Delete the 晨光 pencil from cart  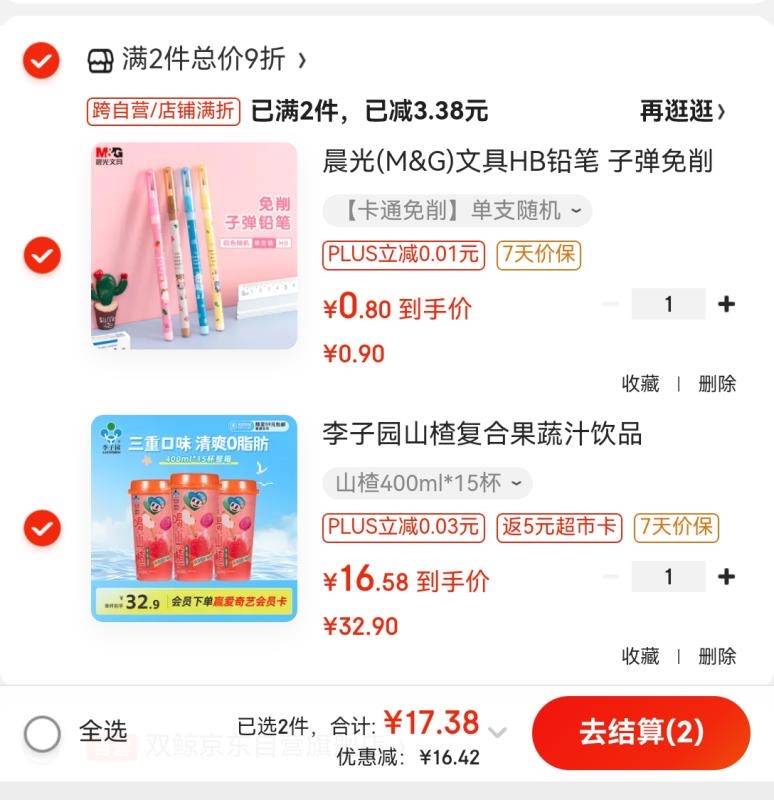[717, 383]
